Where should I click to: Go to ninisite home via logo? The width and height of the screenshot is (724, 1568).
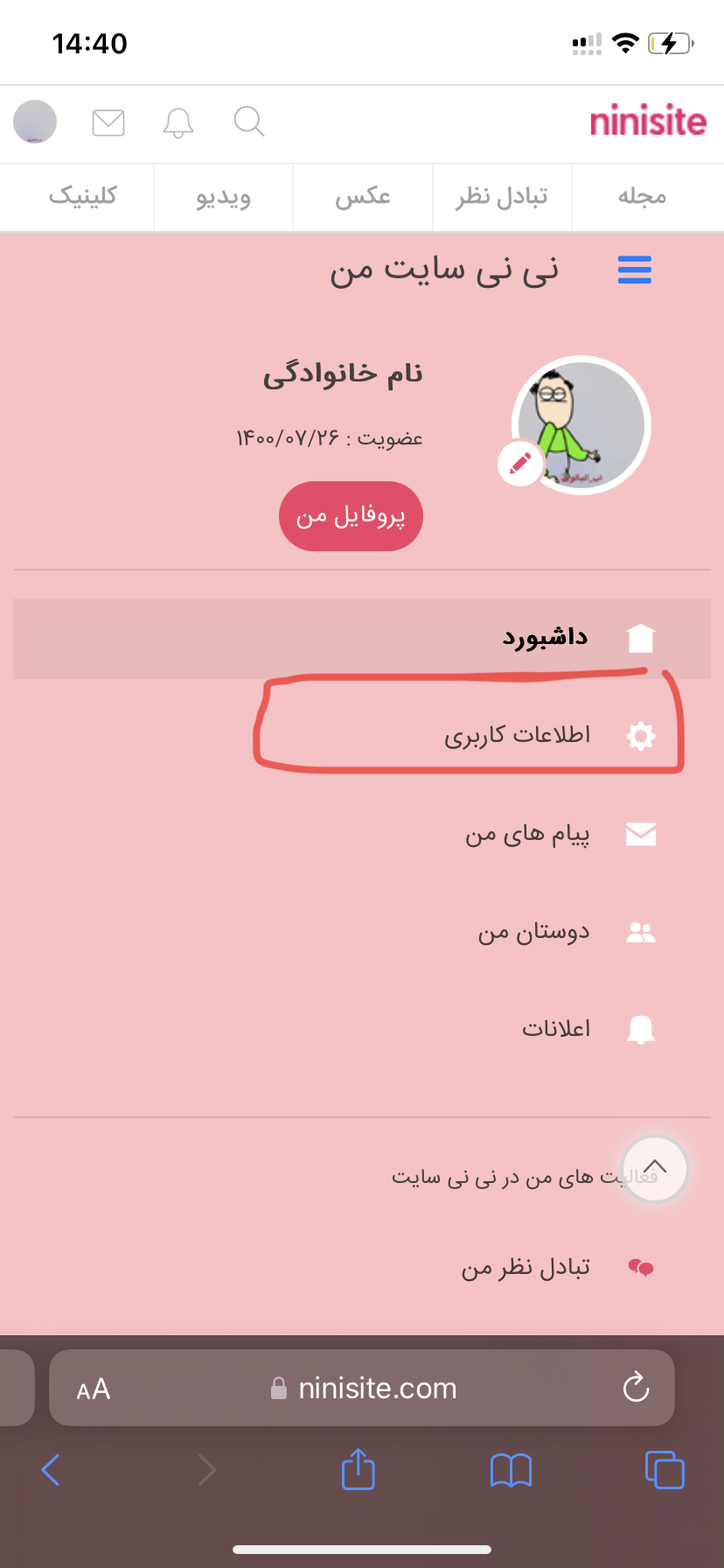click(x=648, y=121)
